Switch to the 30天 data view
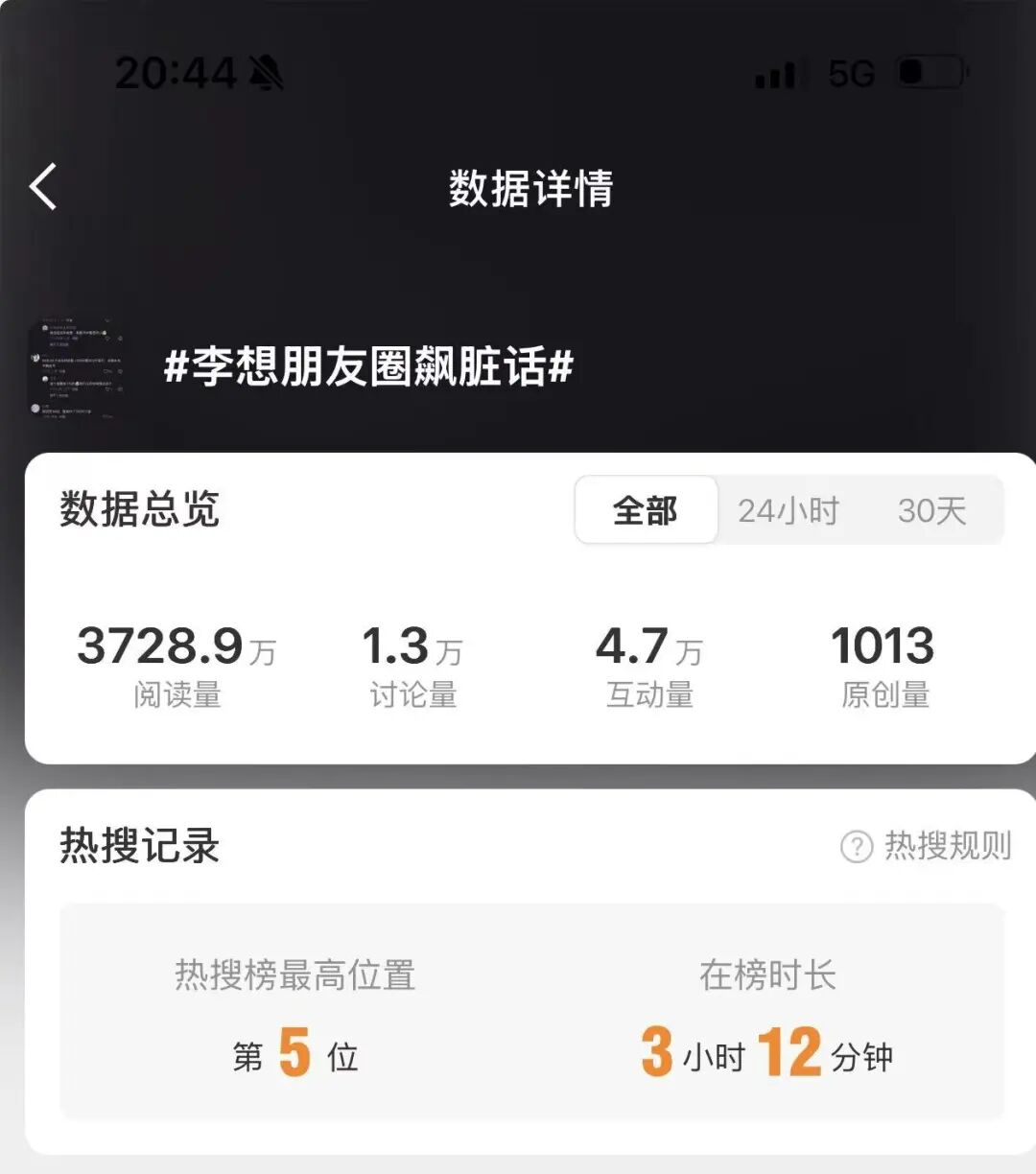The image size is (1036, 1174). pyautogui.click(x=931, y=510)
